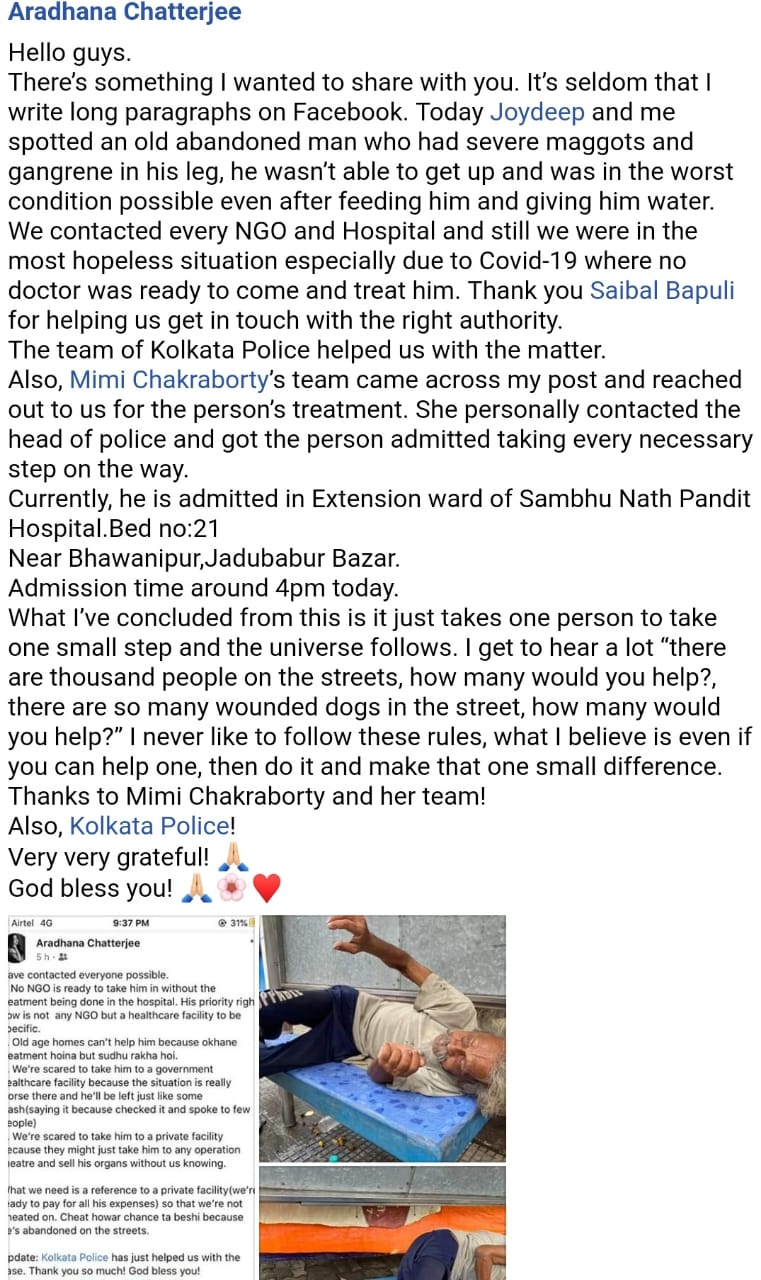Open the photo of the man on the blue bench
The height and width of the screenshot is (1280, 761).
(x=383, y=1037)
